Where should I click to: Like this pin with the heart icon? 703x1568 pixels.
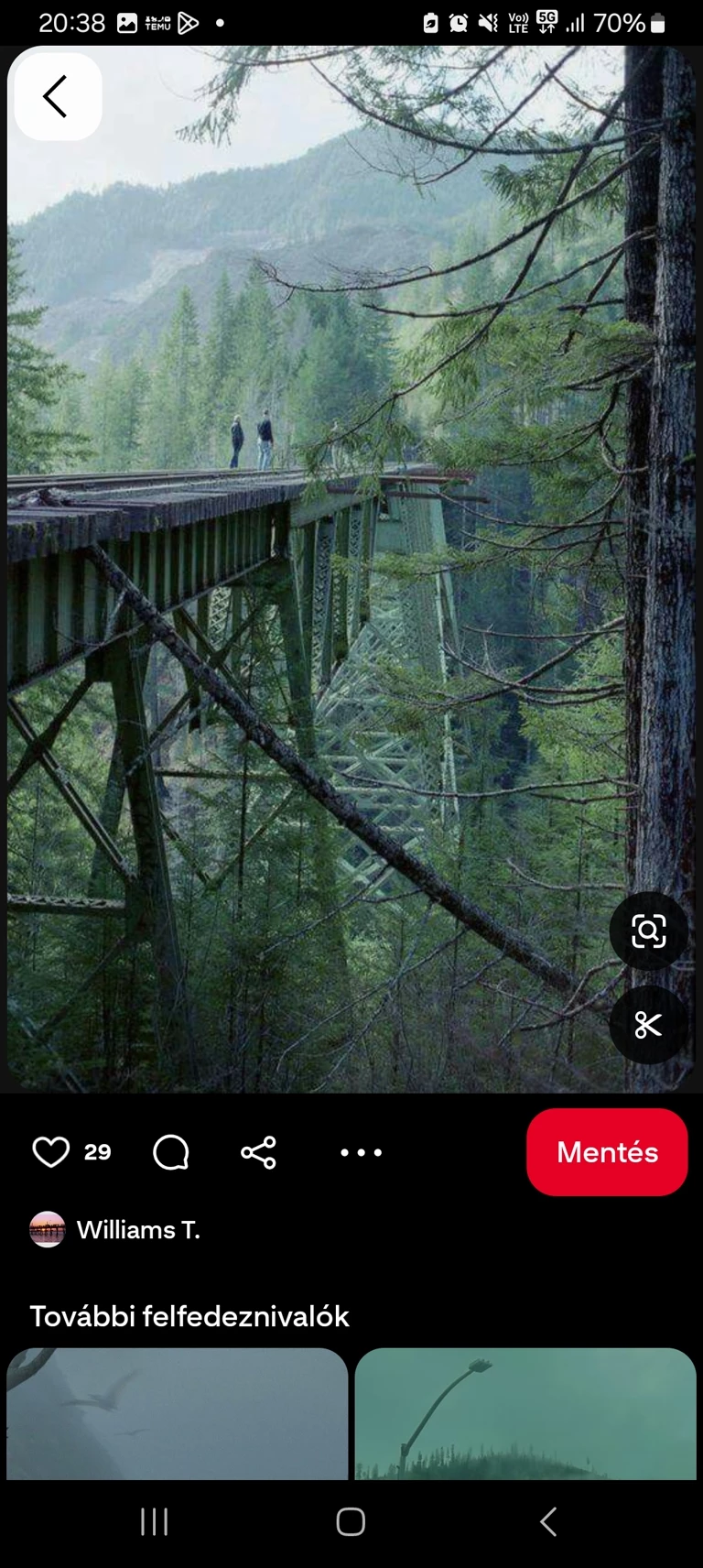coord(51,1151)
